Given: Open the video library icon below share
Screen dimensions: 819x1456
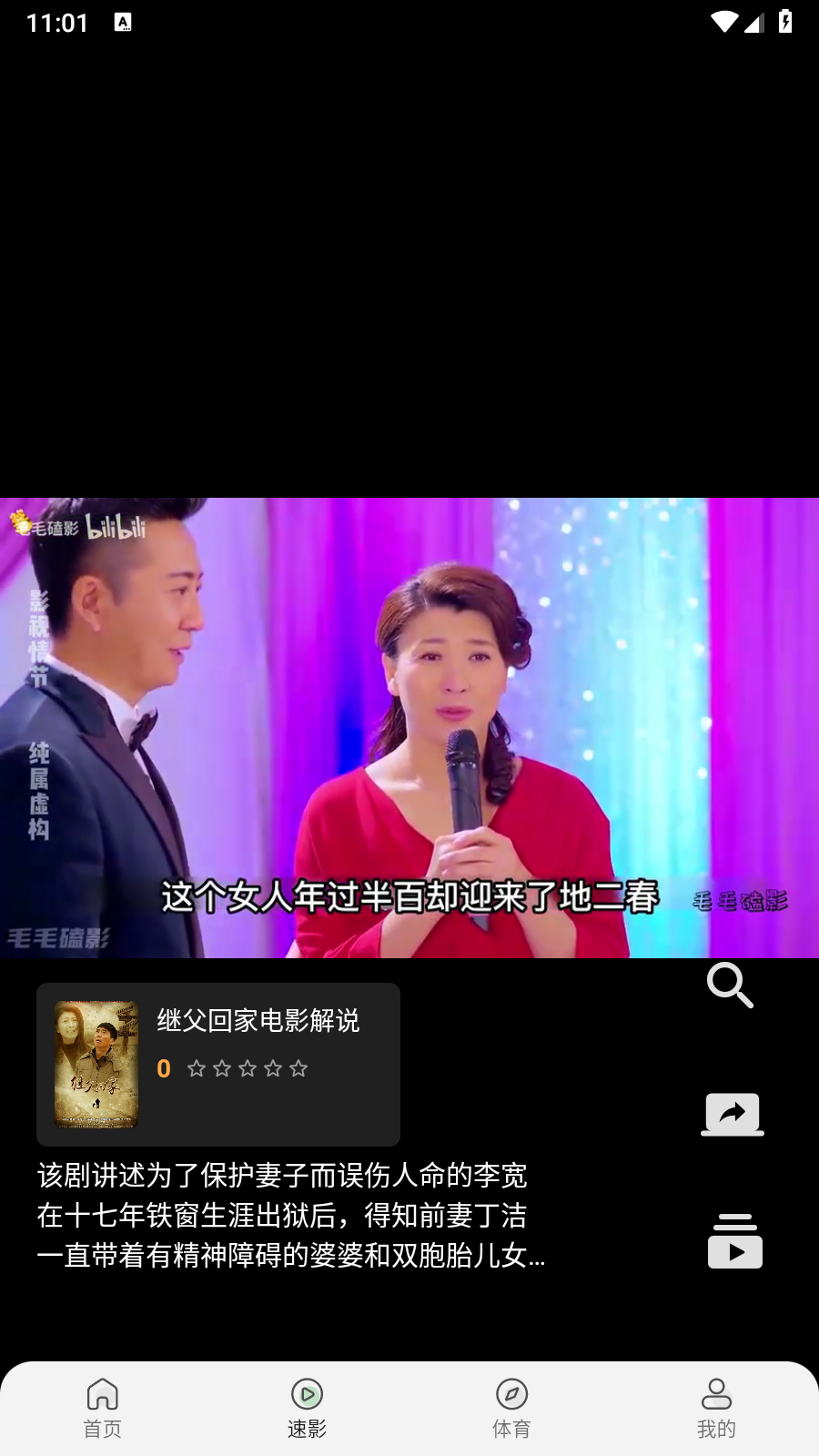Looking at the screenshot, I should tap(734, 1240).
